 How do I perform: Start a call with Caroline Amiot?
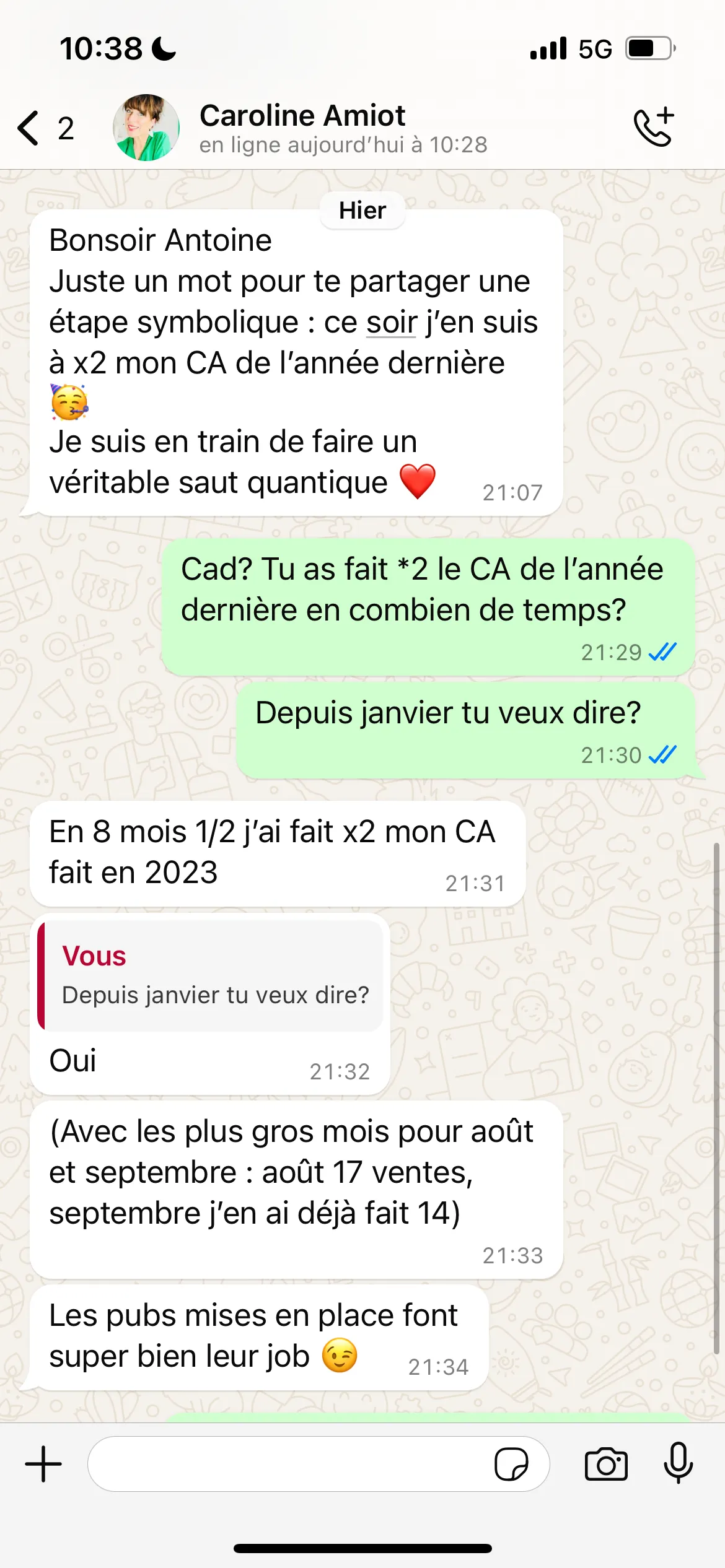654,127
